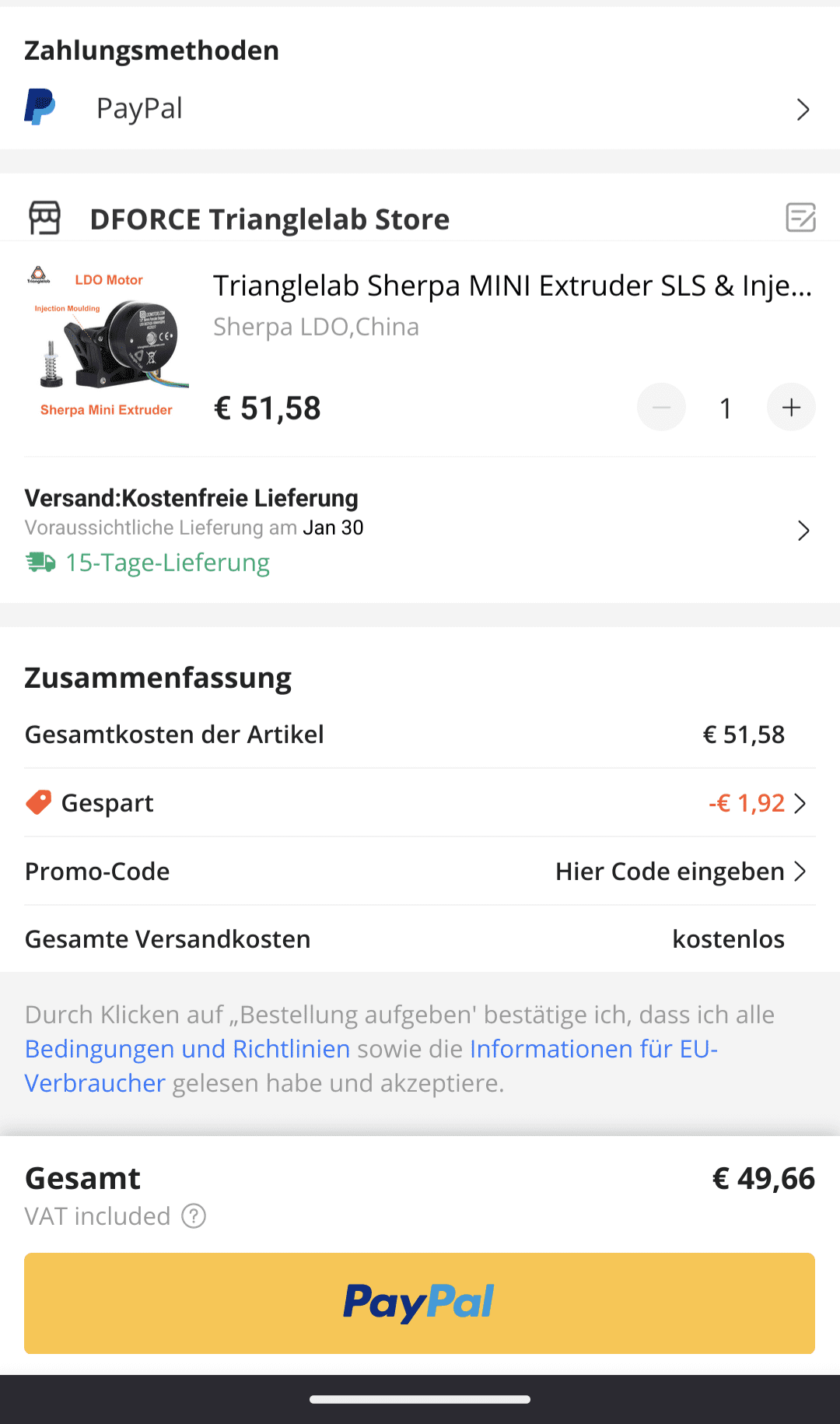
Task: Read the Informationen für EU-Verbraucher
Action: pos(593,1049)
